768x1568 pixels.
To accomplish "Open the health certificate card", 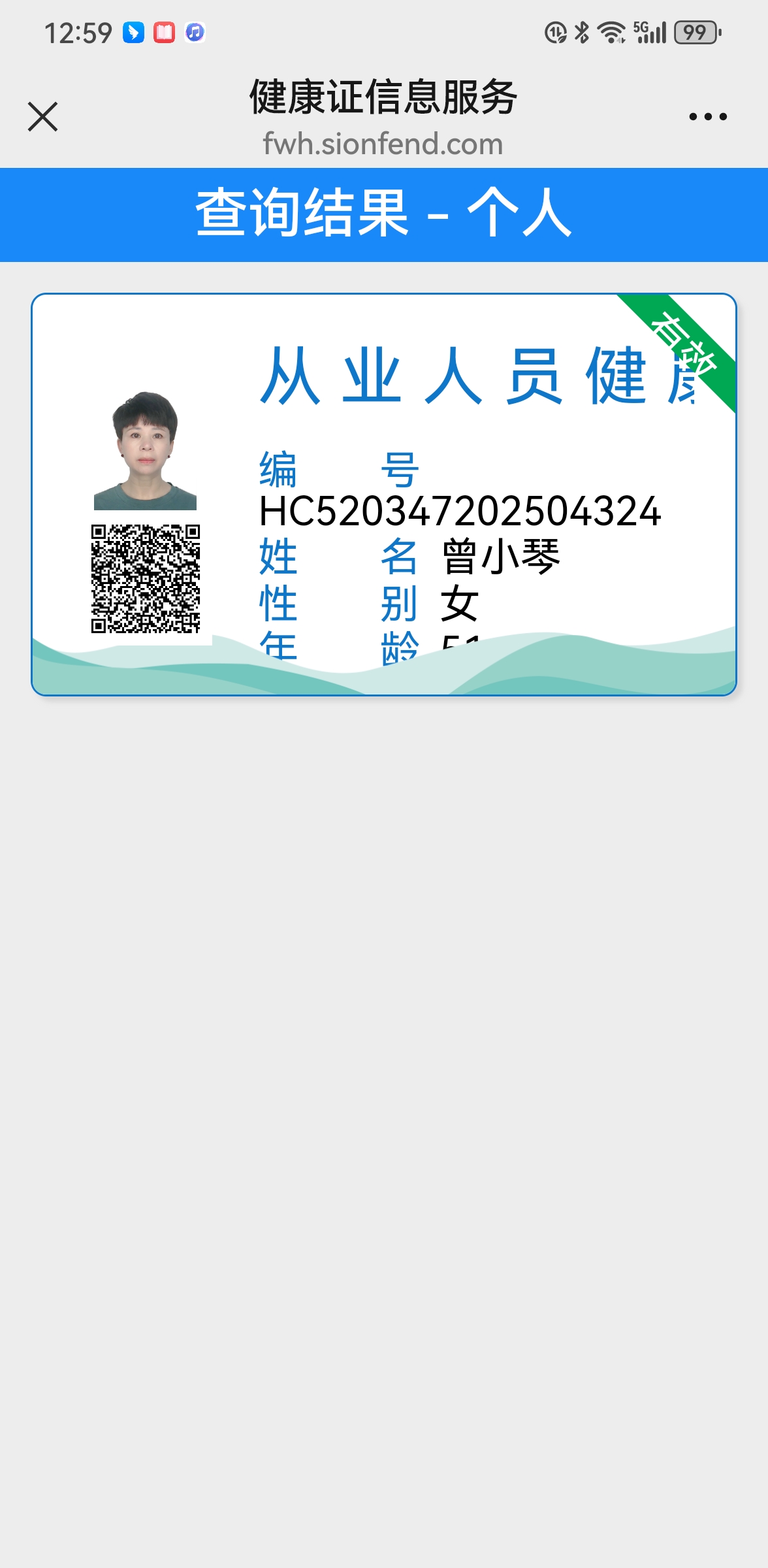I will pos(384,495).
